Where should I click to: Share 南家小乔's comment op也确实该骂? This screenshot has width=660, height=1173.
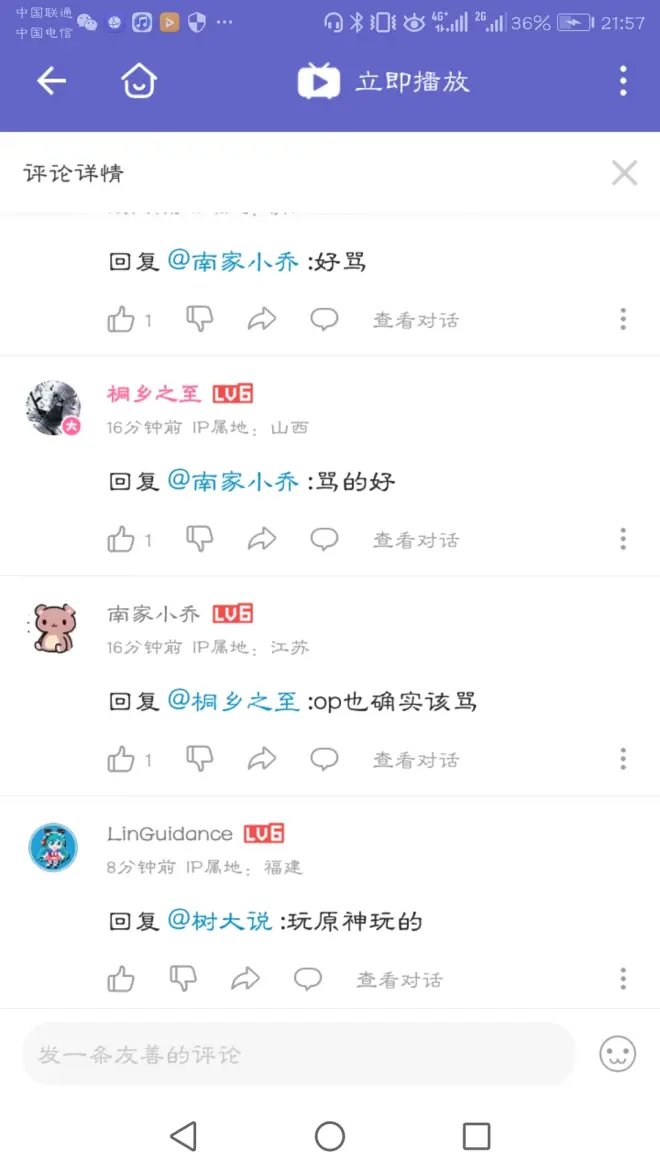pyautogui.click(x=262, y=760)
